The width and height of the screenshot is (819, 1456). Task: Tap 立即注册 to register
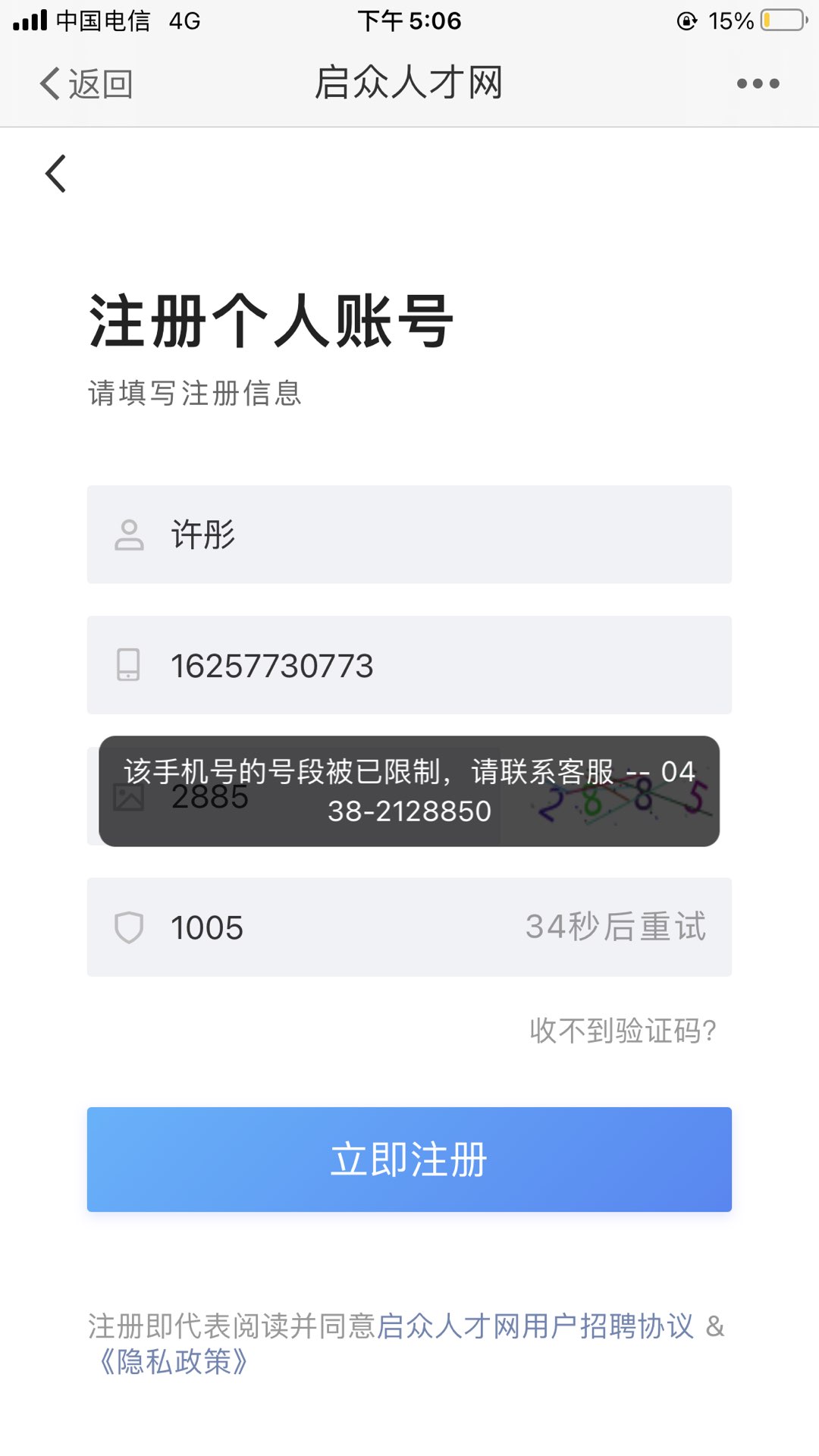coord(409,1159)
